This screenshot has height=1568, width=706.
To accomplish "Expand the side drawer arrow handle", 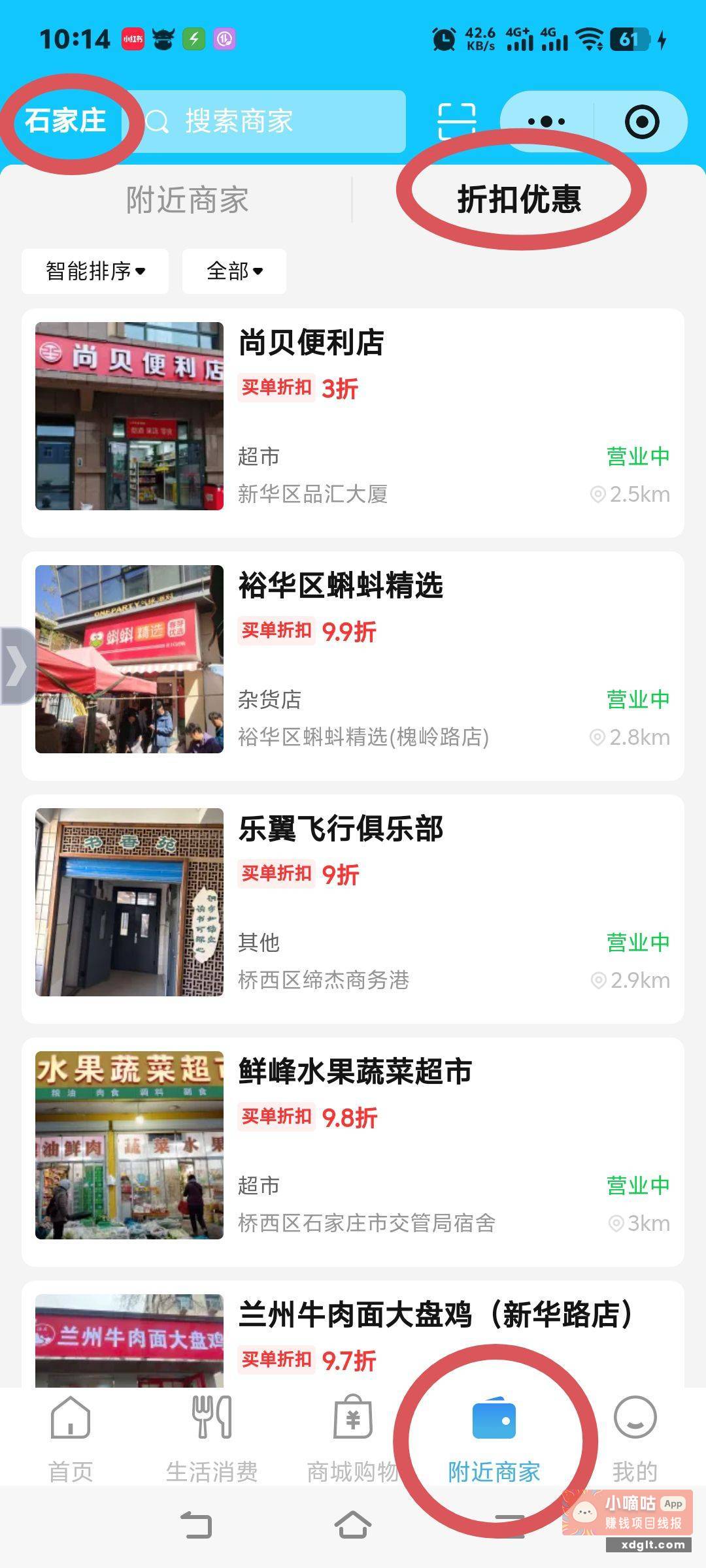I will coord(18,666).
